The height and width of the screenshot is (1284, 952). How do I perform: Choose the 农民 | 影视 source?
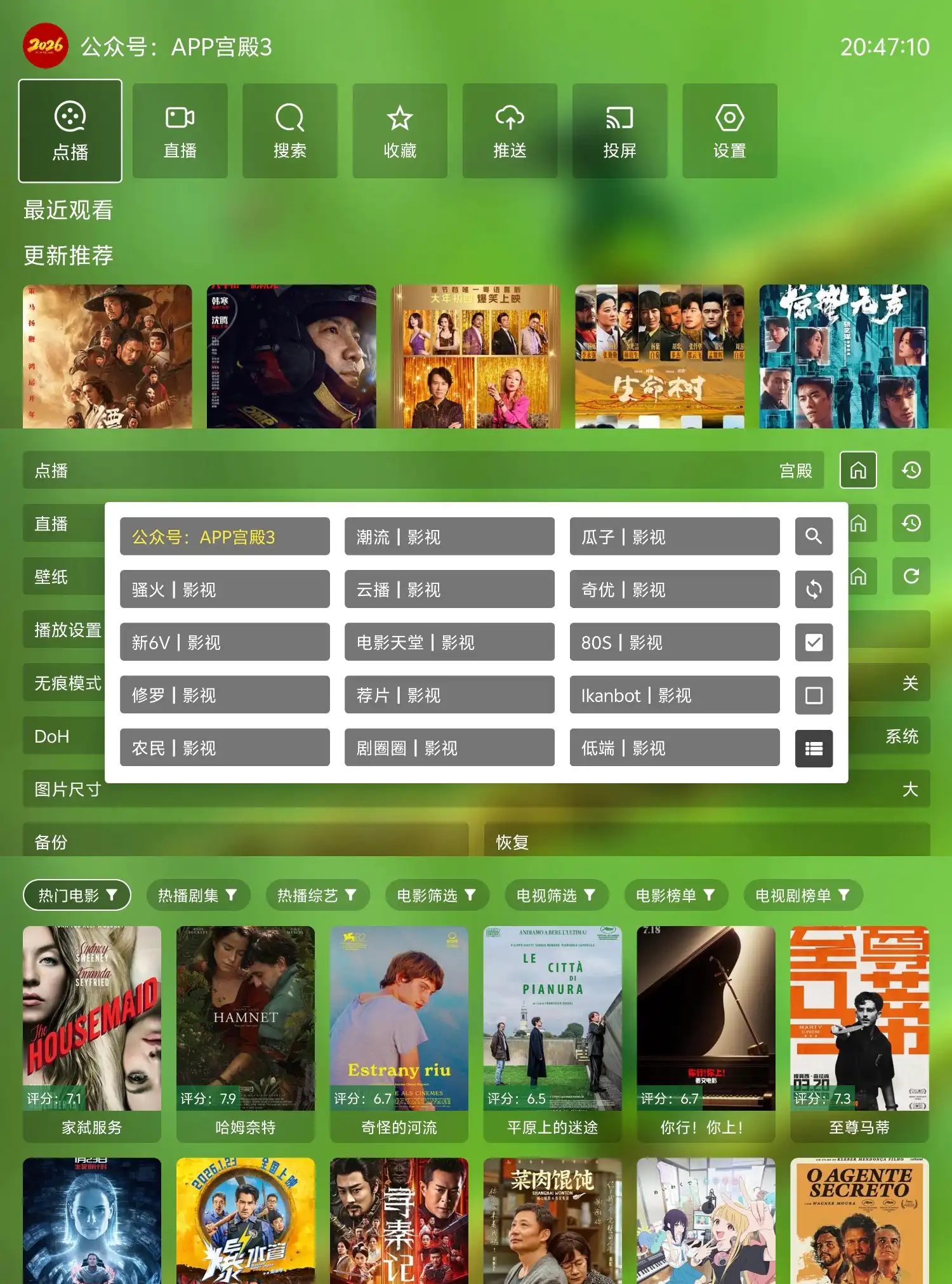(225, 748)
